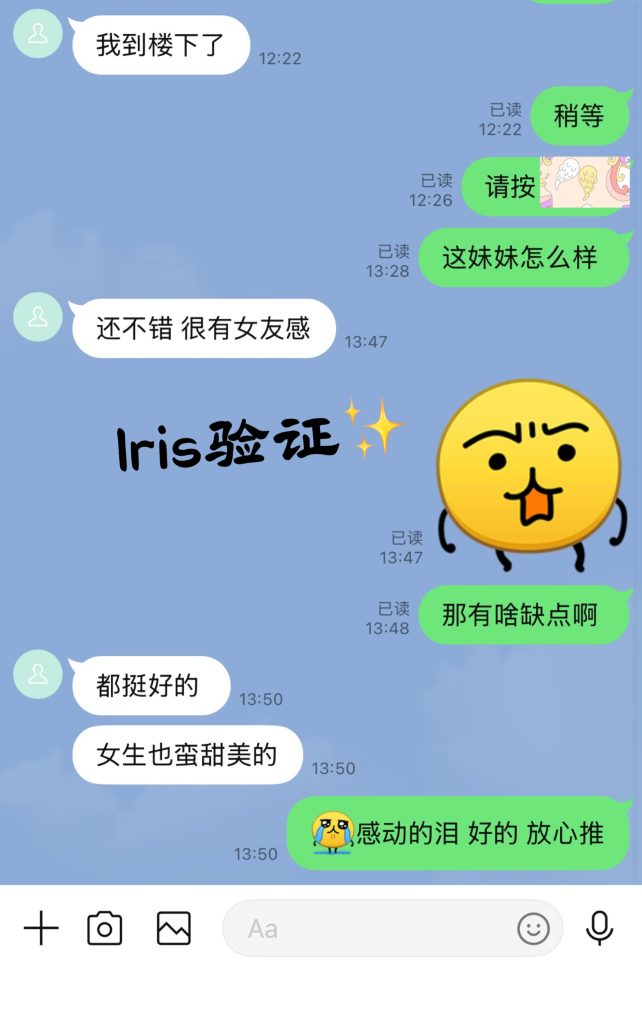The image size is (642, 1024).
Task: Tap the avatar beside 都挺好的 message
Action: click(x=38, y=674)
